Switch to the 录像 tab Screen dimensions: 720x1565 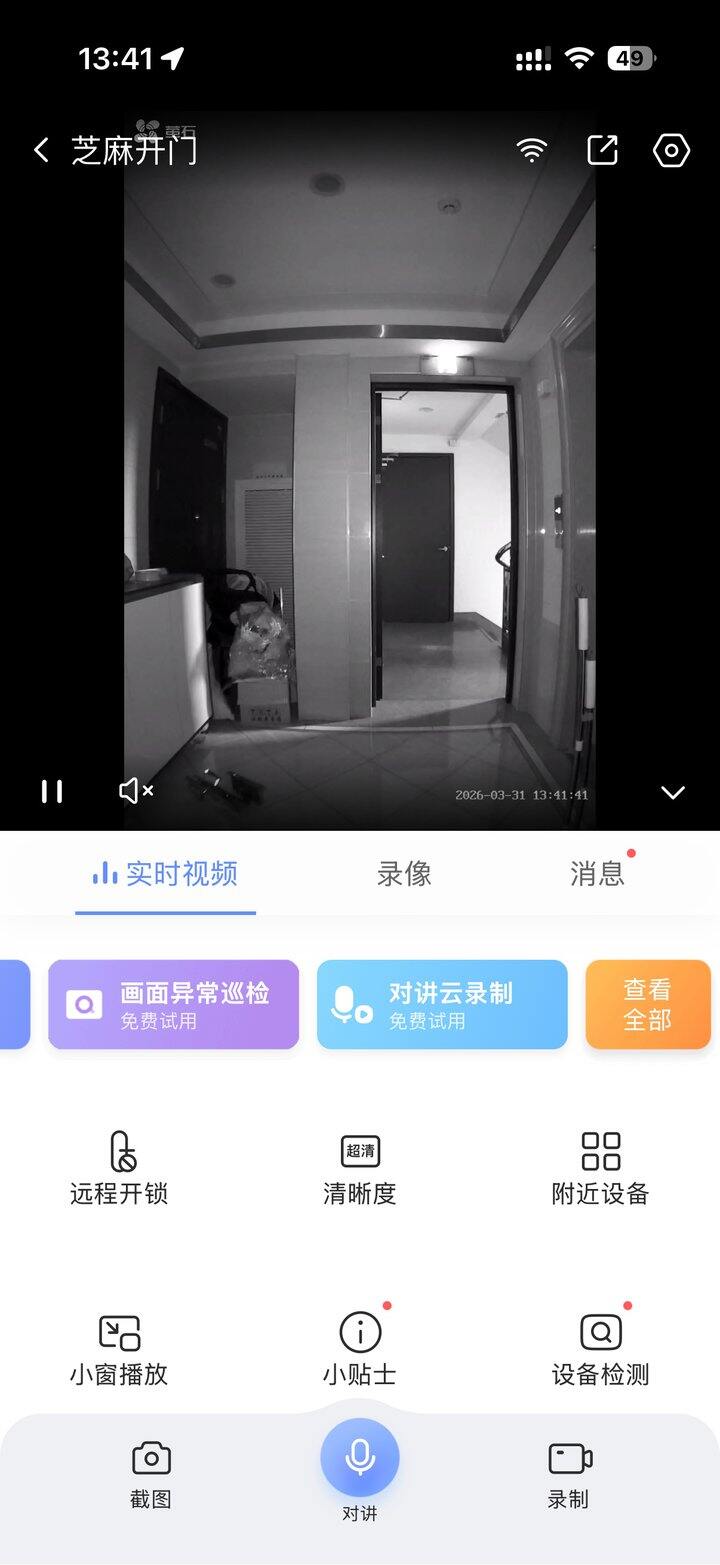(x=404, y=874)
